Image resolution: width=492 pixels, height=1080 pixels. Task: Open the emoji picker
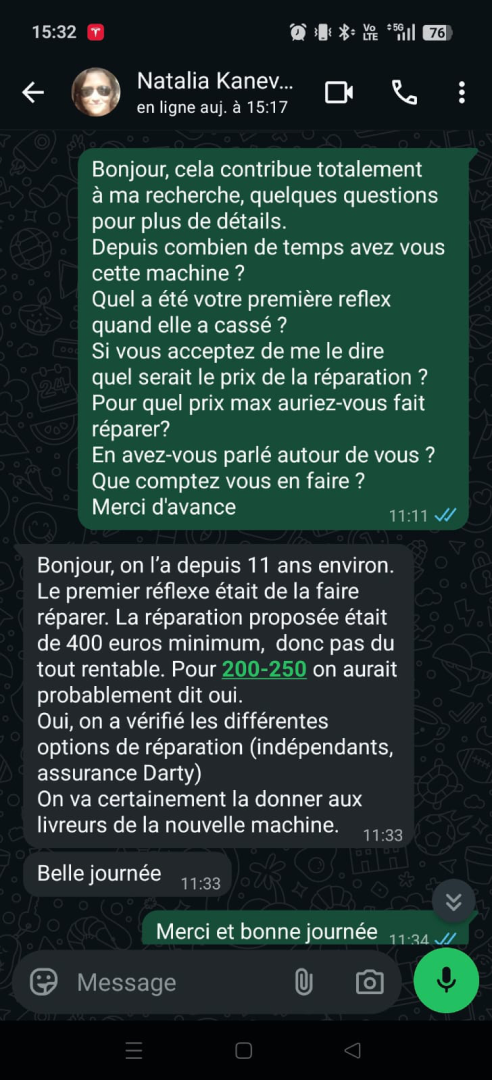44,982
